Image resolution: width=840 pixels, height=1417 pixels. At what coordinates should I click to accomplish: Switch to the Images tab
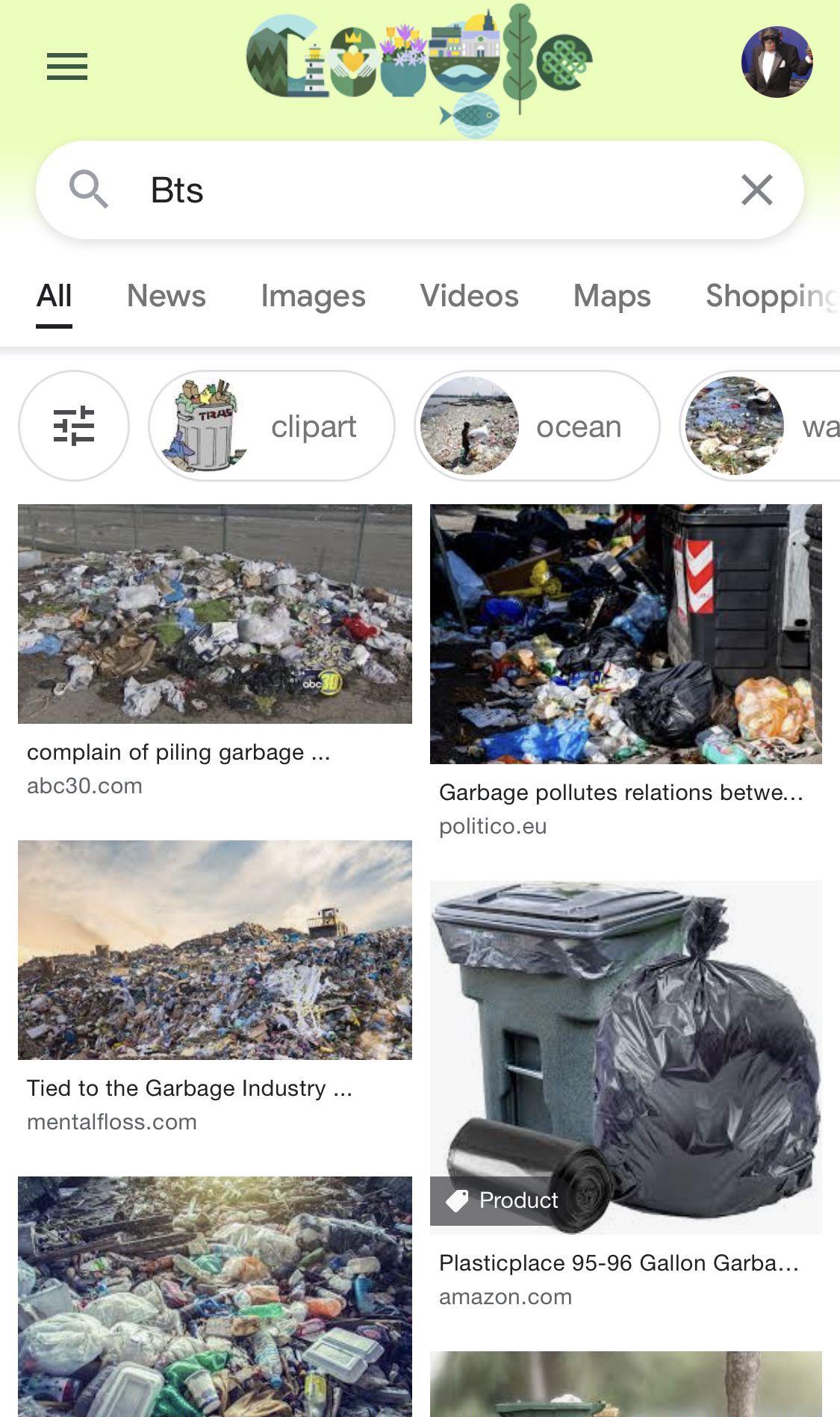coord(313,296)
